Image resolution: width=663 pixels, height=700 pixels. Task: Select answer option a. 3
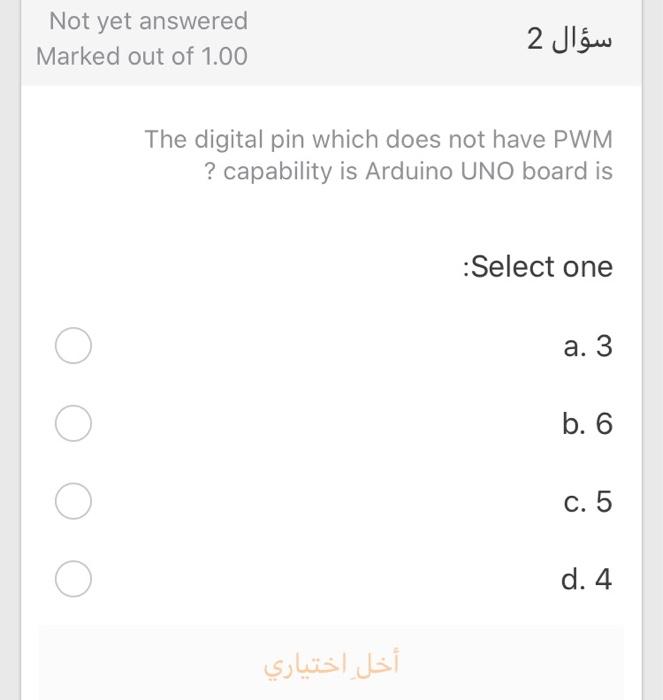click(x=73, y=346)
